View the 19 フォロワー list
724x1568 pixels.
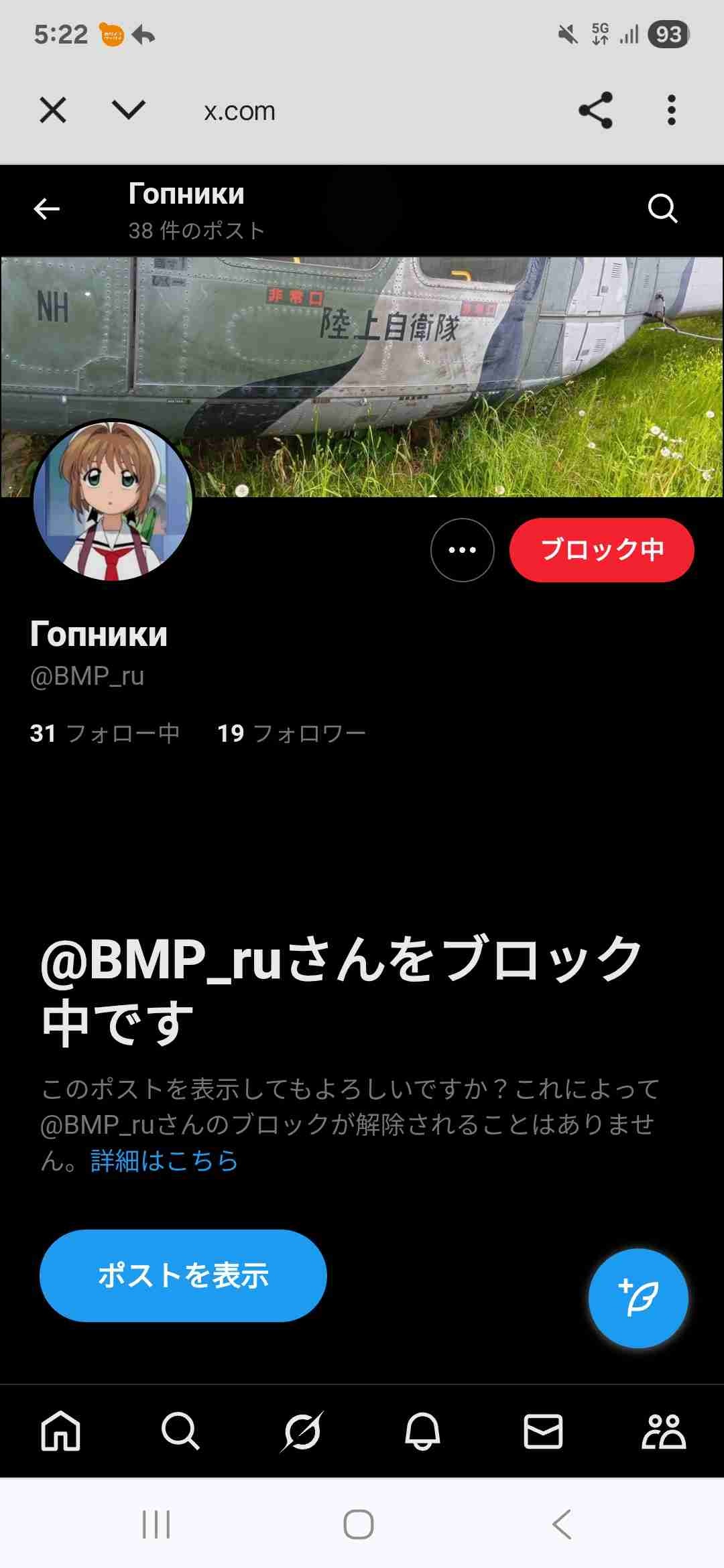(292, 734)
